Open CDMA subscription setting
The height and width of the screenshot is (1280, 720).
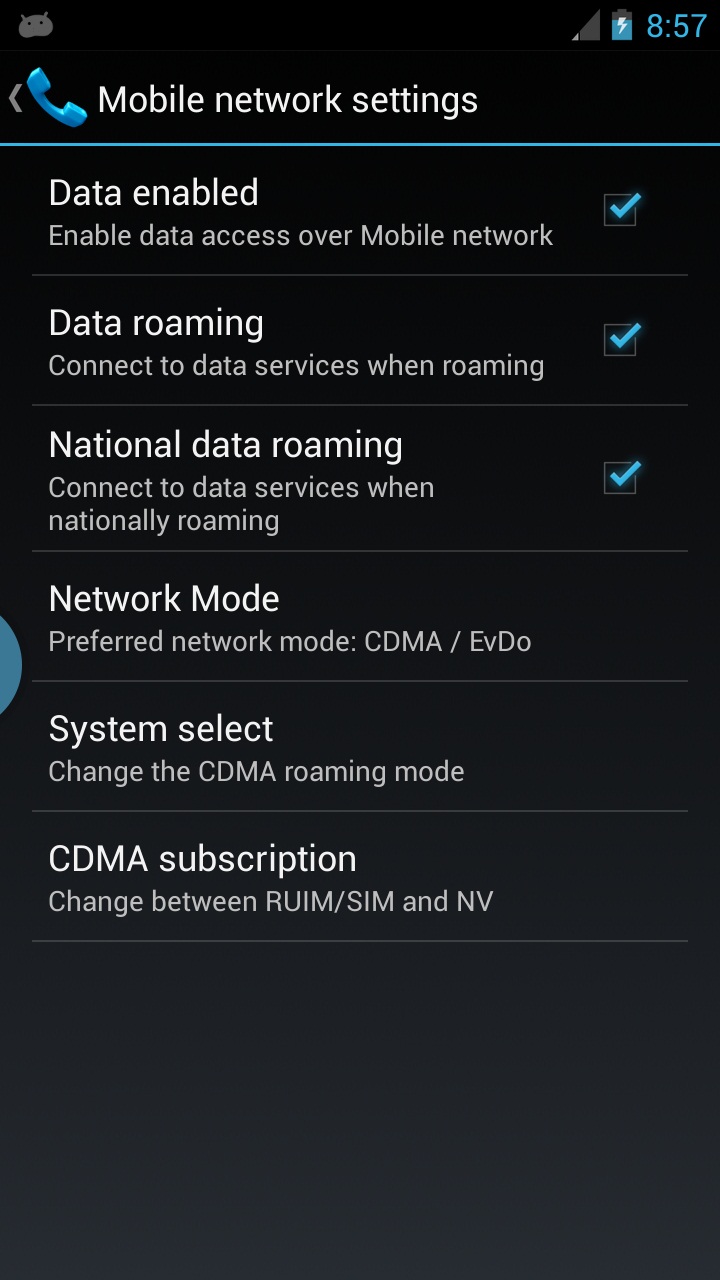coord(360,876)
